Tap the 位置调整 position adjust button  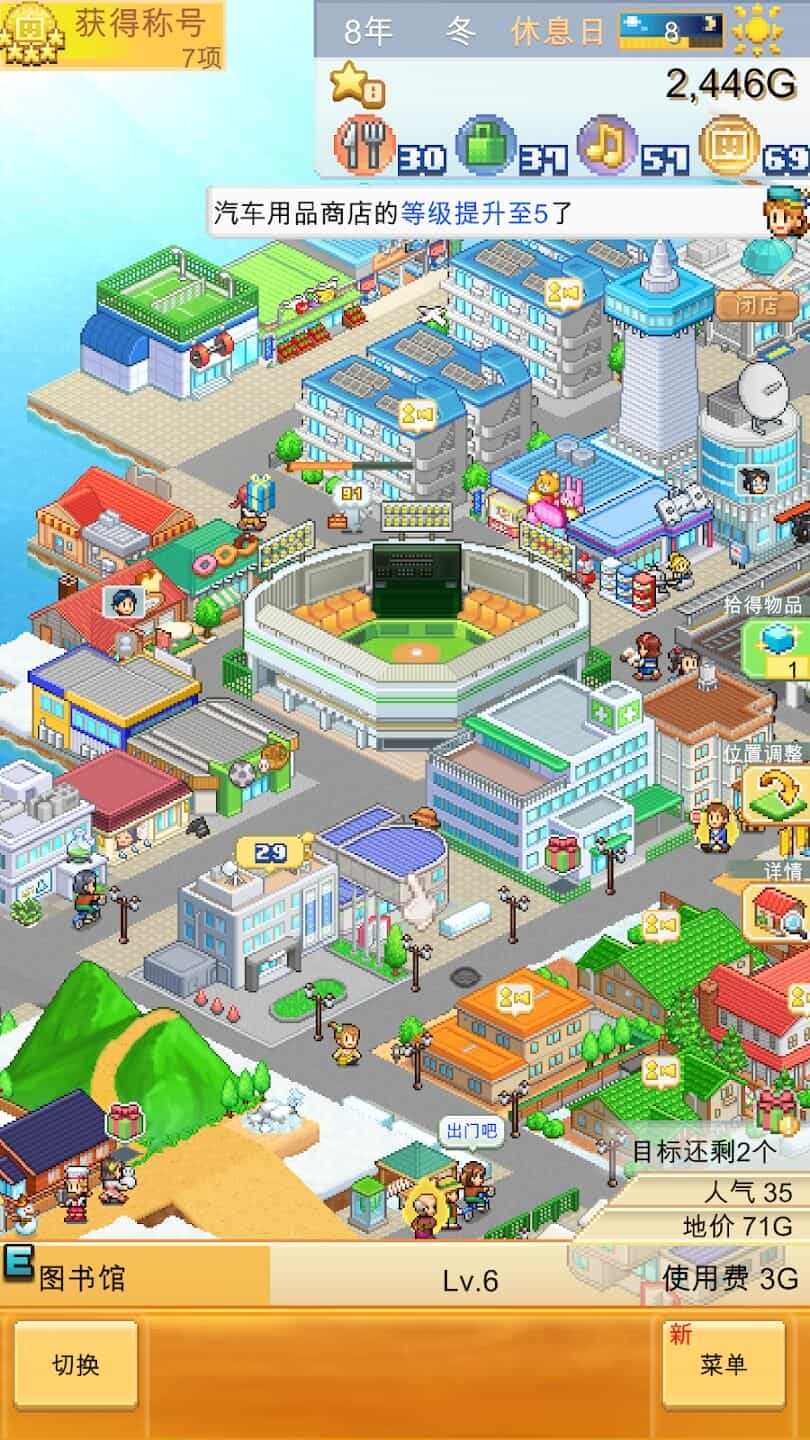tap(777, 797)
